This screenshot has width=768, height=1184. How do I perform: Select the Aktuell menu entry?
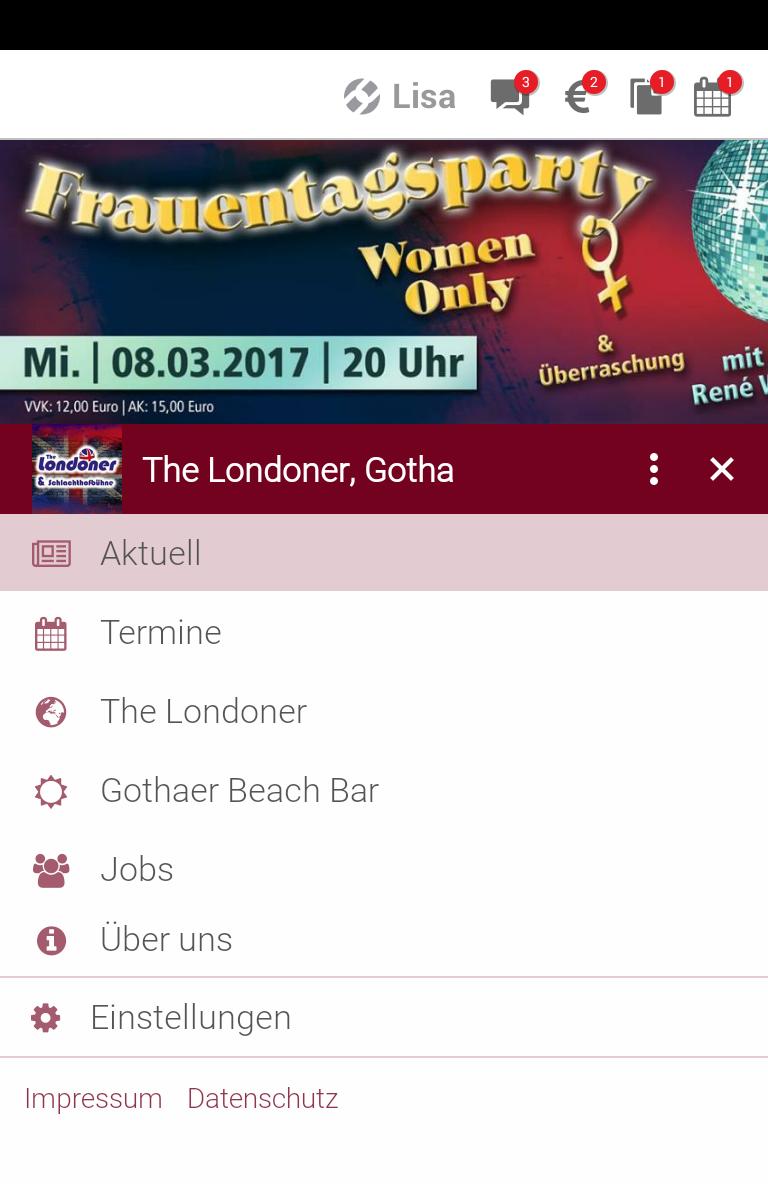tap(150, 553)
